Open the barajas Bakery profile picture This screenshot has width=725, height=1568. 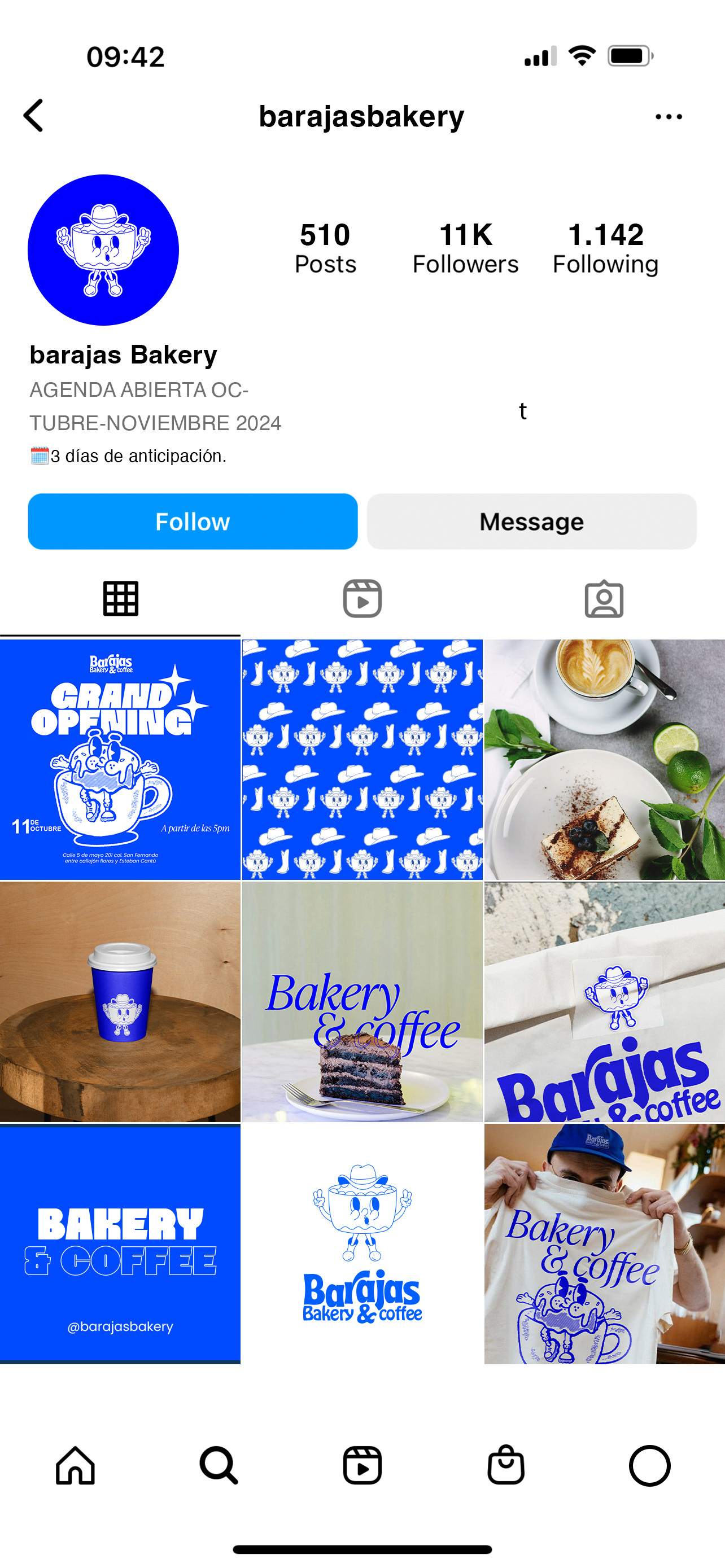[103, 250]
